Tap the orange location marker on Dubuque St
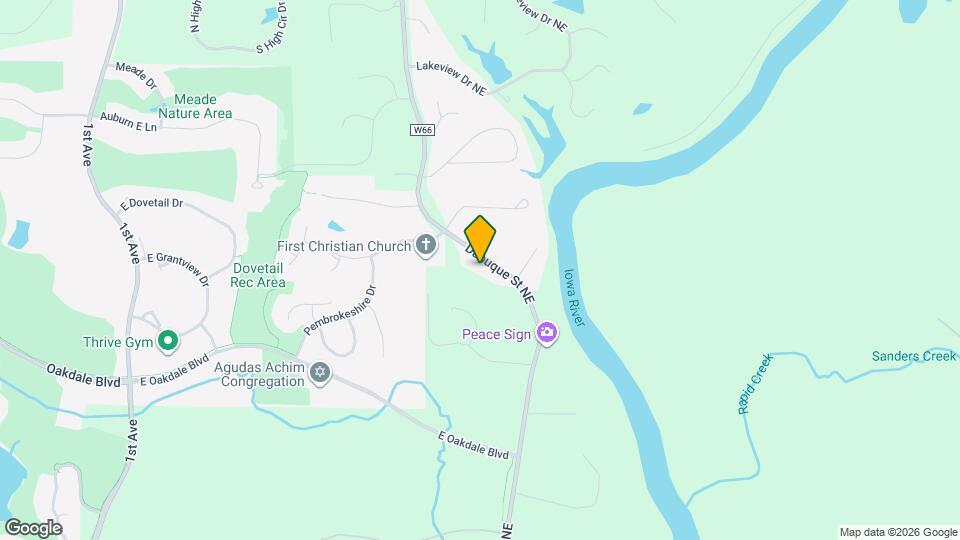Image resolution: width=960 pixels, height=540 pixels. pyautogui.click(x=480, y=239)
